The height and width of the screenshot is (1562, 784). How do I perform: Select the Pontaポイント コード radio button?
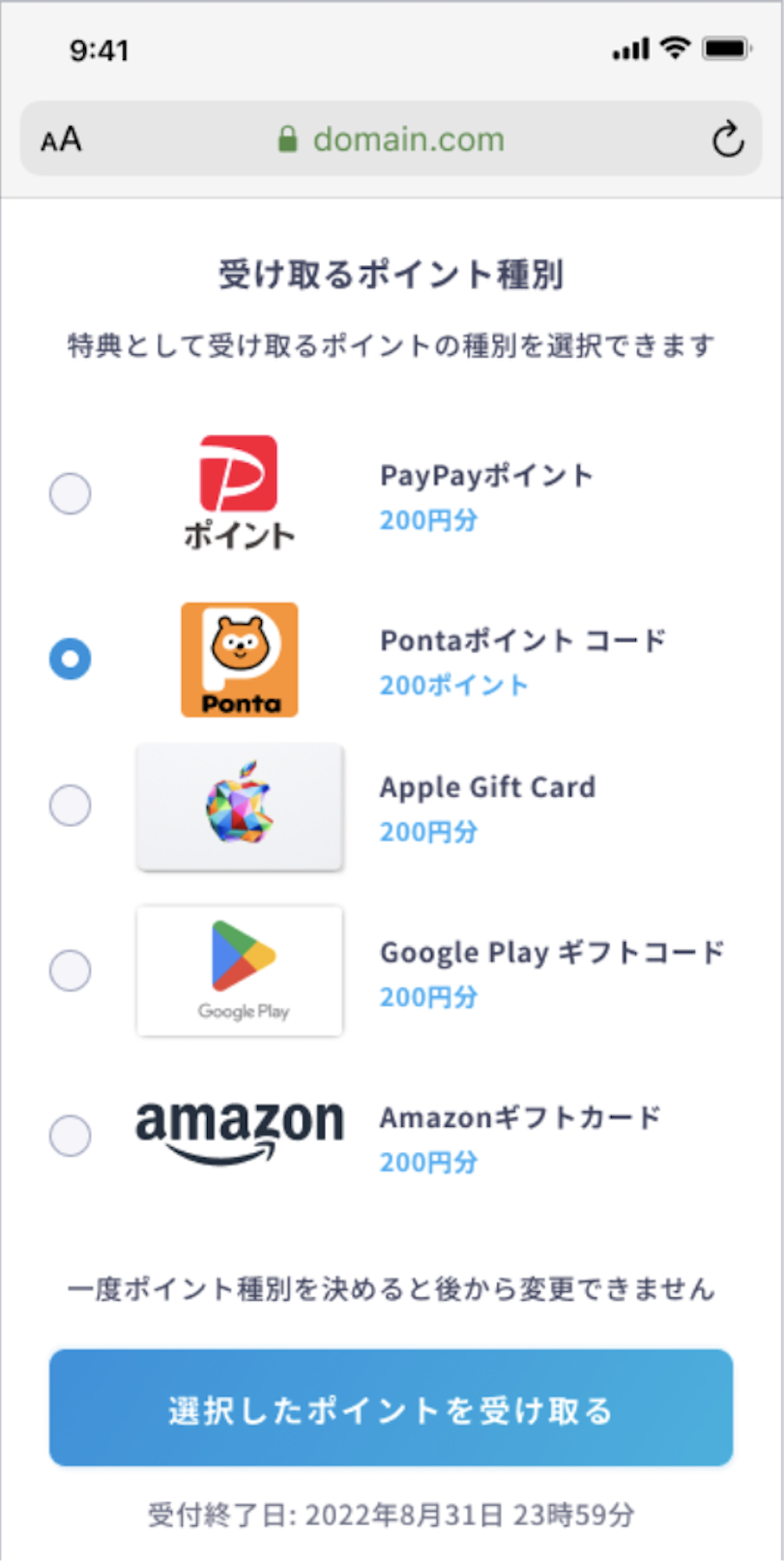(x=71, y=659)
